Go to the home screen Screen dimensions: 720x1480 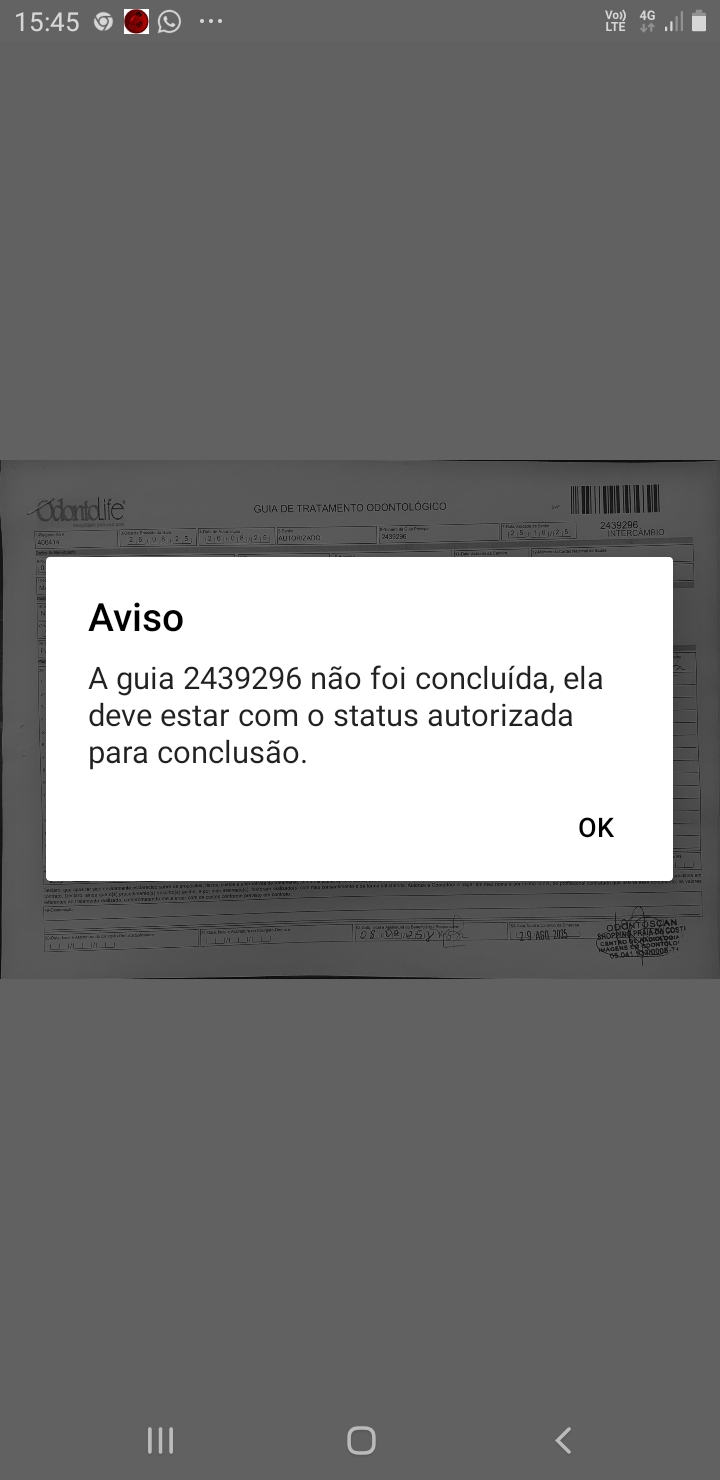click(x=360, y=1440)
